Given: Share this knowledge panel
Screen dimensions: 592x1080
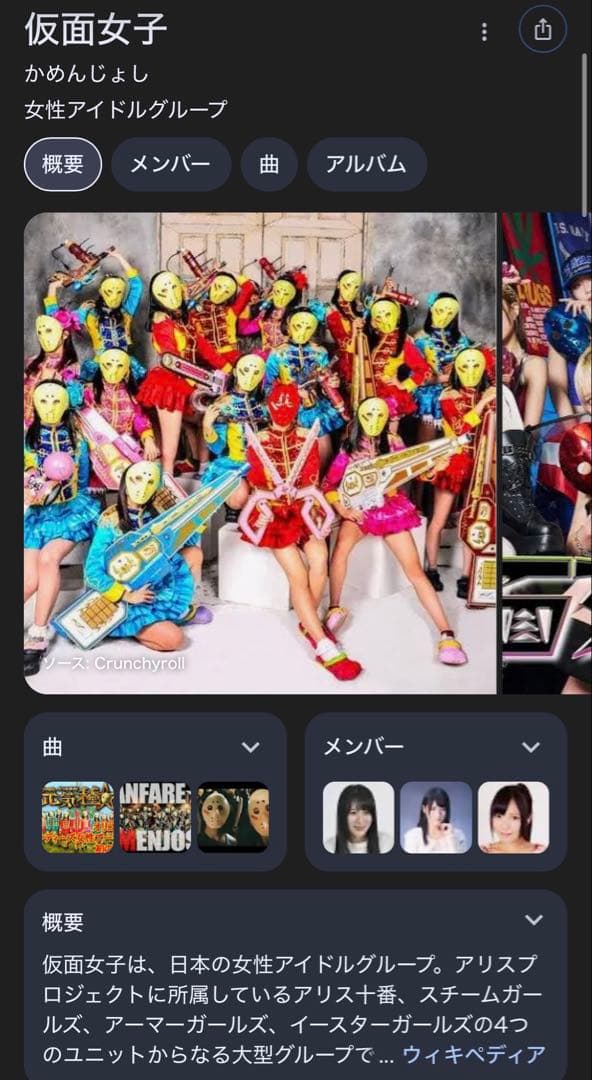Looking at the screenshot, I should pyautogui.click(x=542, y=30).
